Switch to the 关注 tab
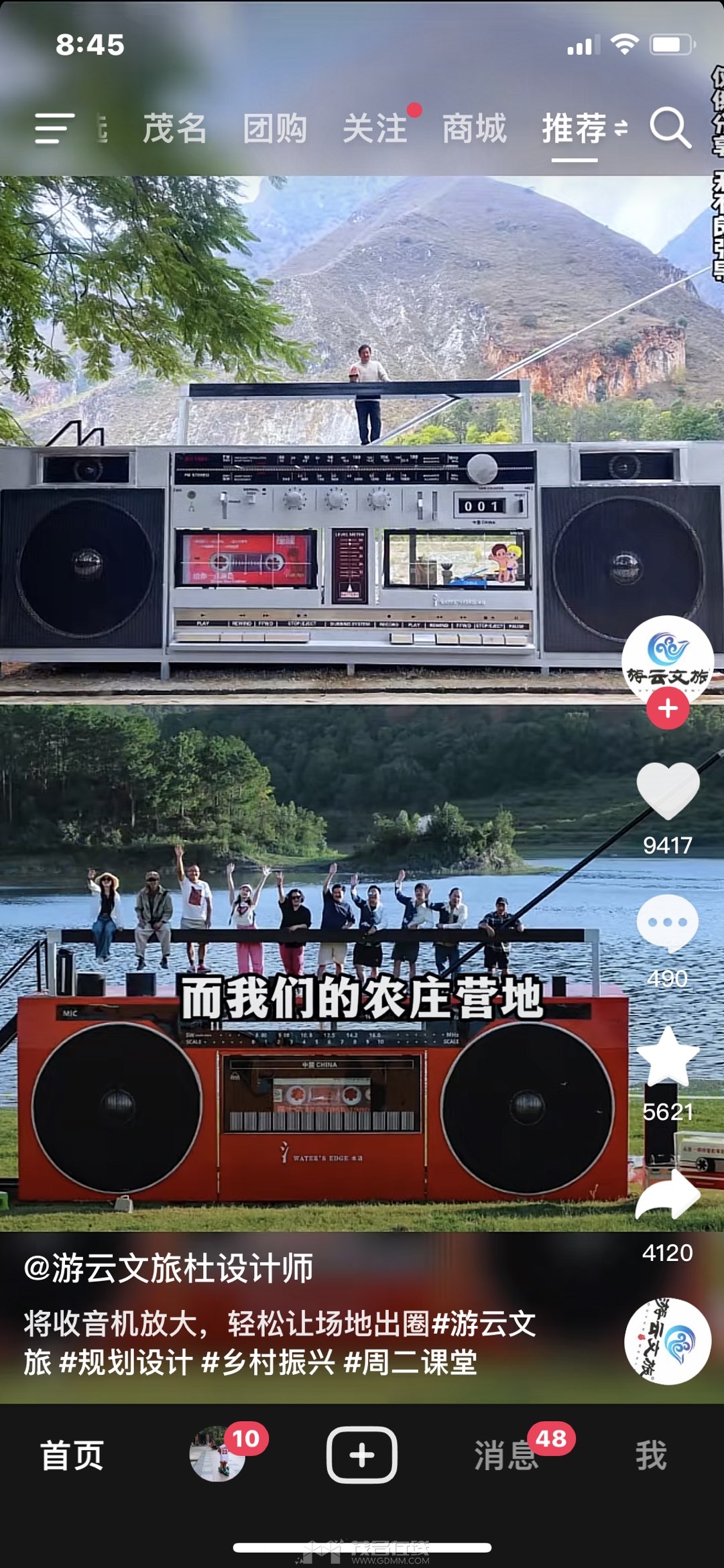Screen dimensions: 724x1568 pos(375,128)
